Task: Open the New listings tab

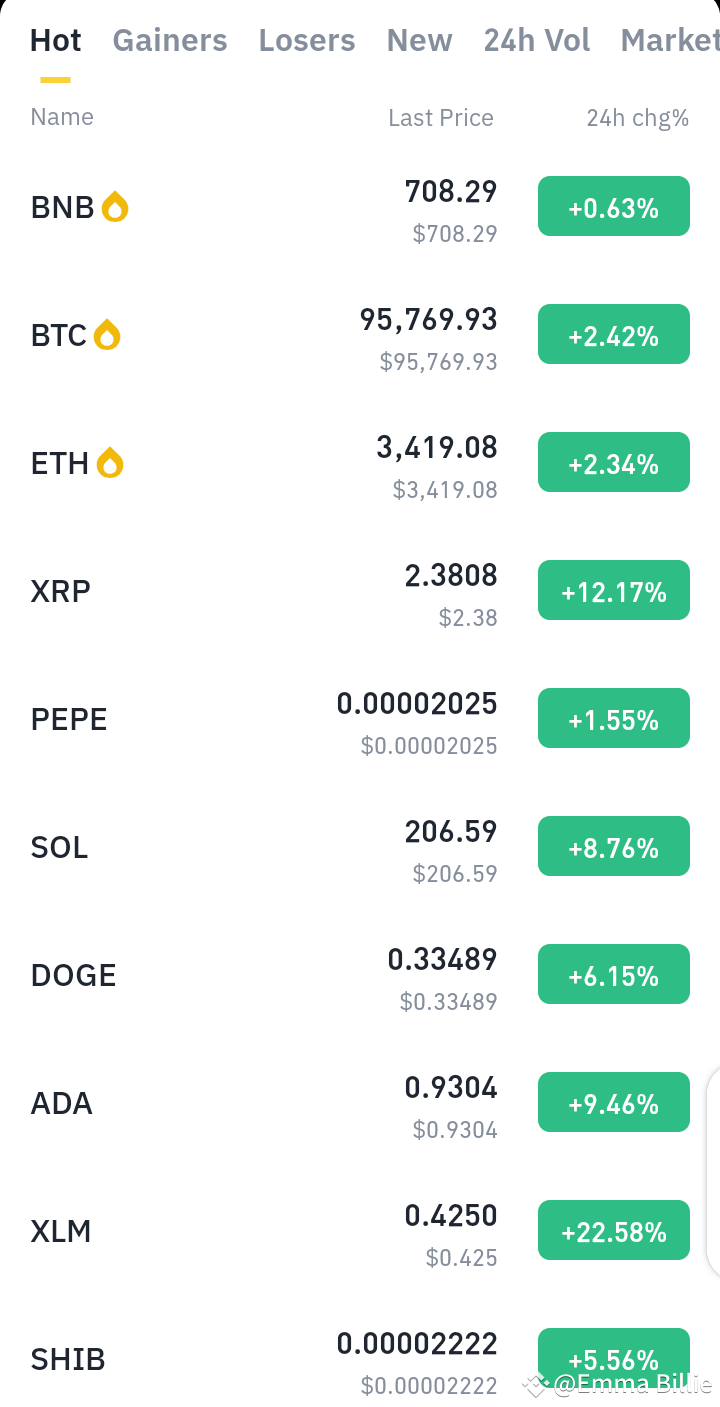Action: (x=419, y=41)
